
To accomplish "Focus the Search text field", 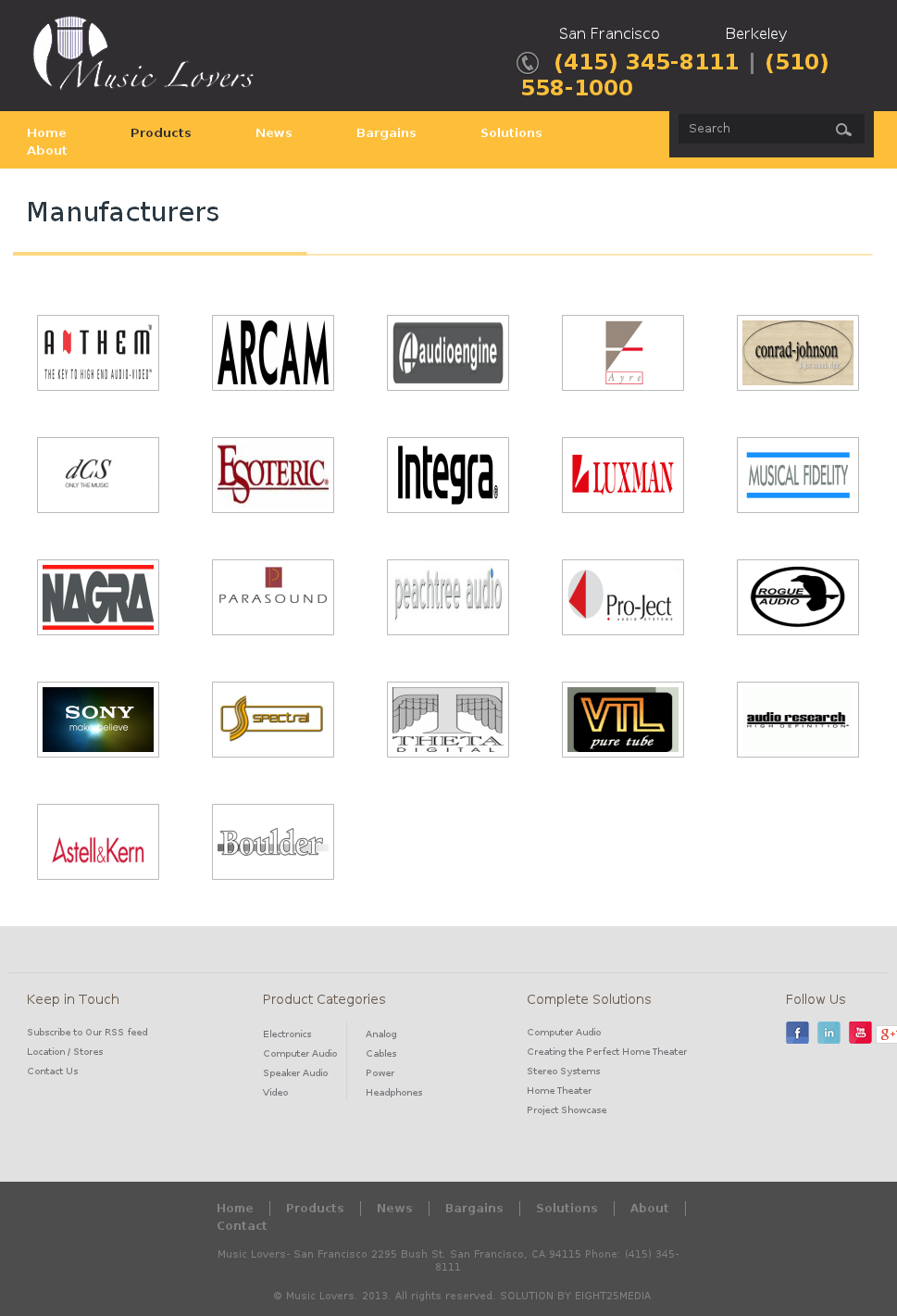I will 750,129.
